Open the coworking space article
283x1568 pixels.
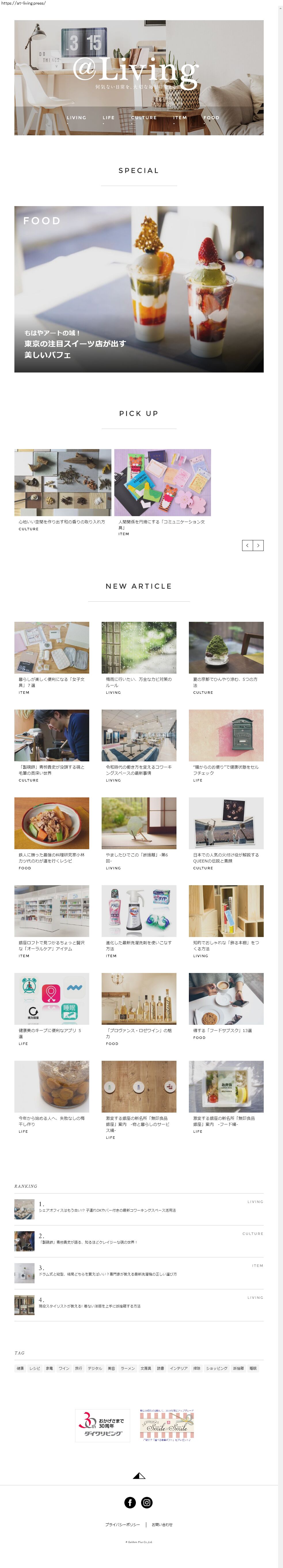[139, 735]
